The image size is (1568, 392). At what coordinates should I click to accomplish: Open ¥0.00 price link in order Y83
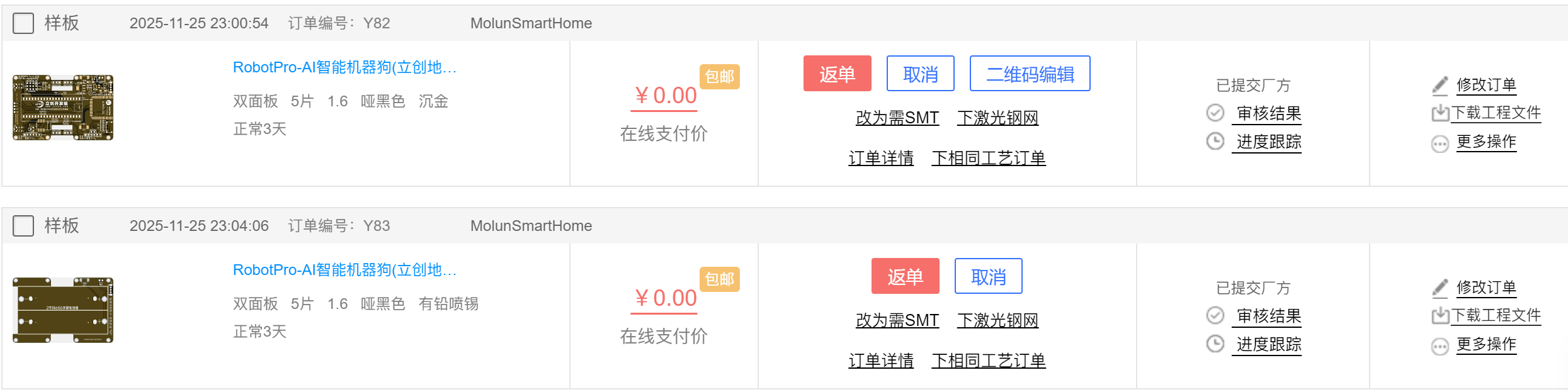(x=665, y=298)
